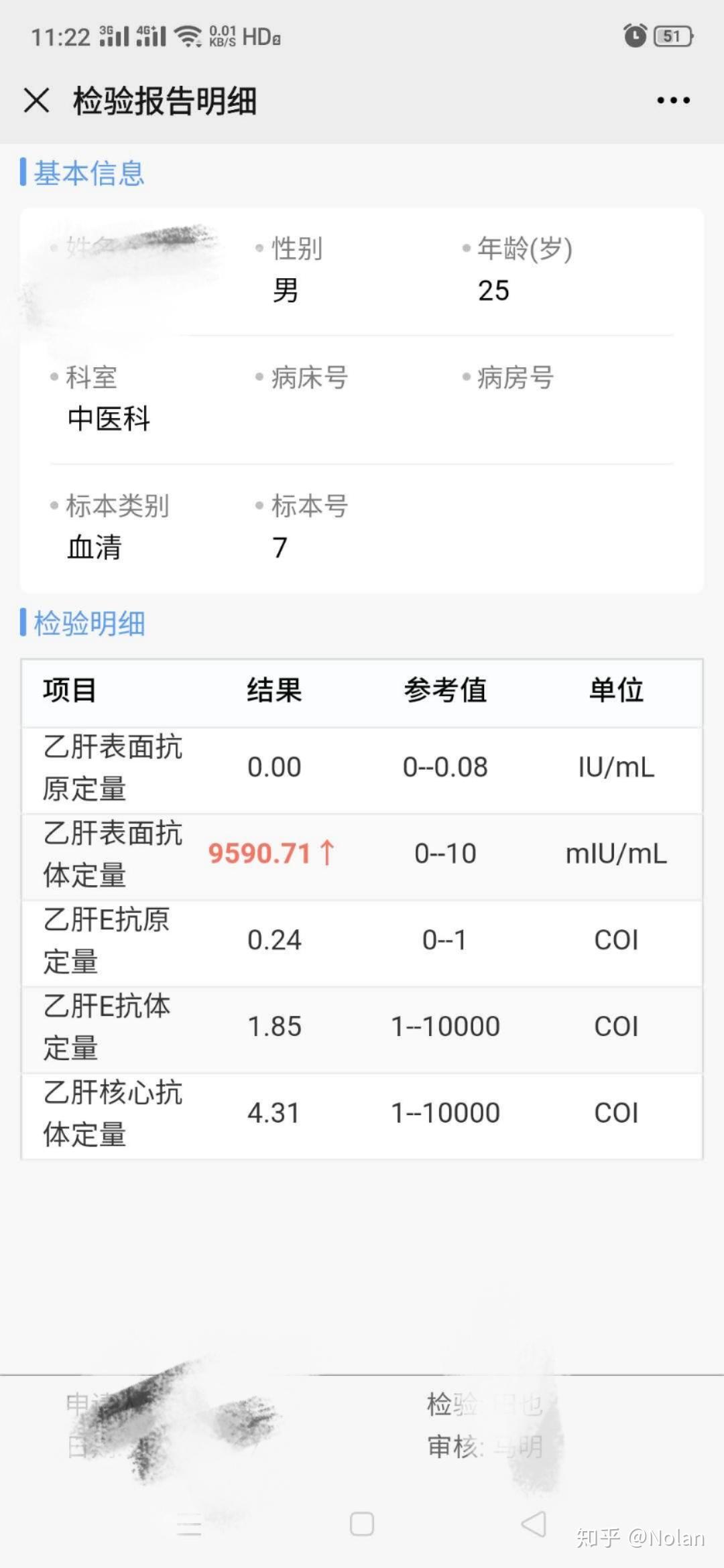Close the 检验报告明细 report page
724x1568 pixels.
tap(37, 101)
